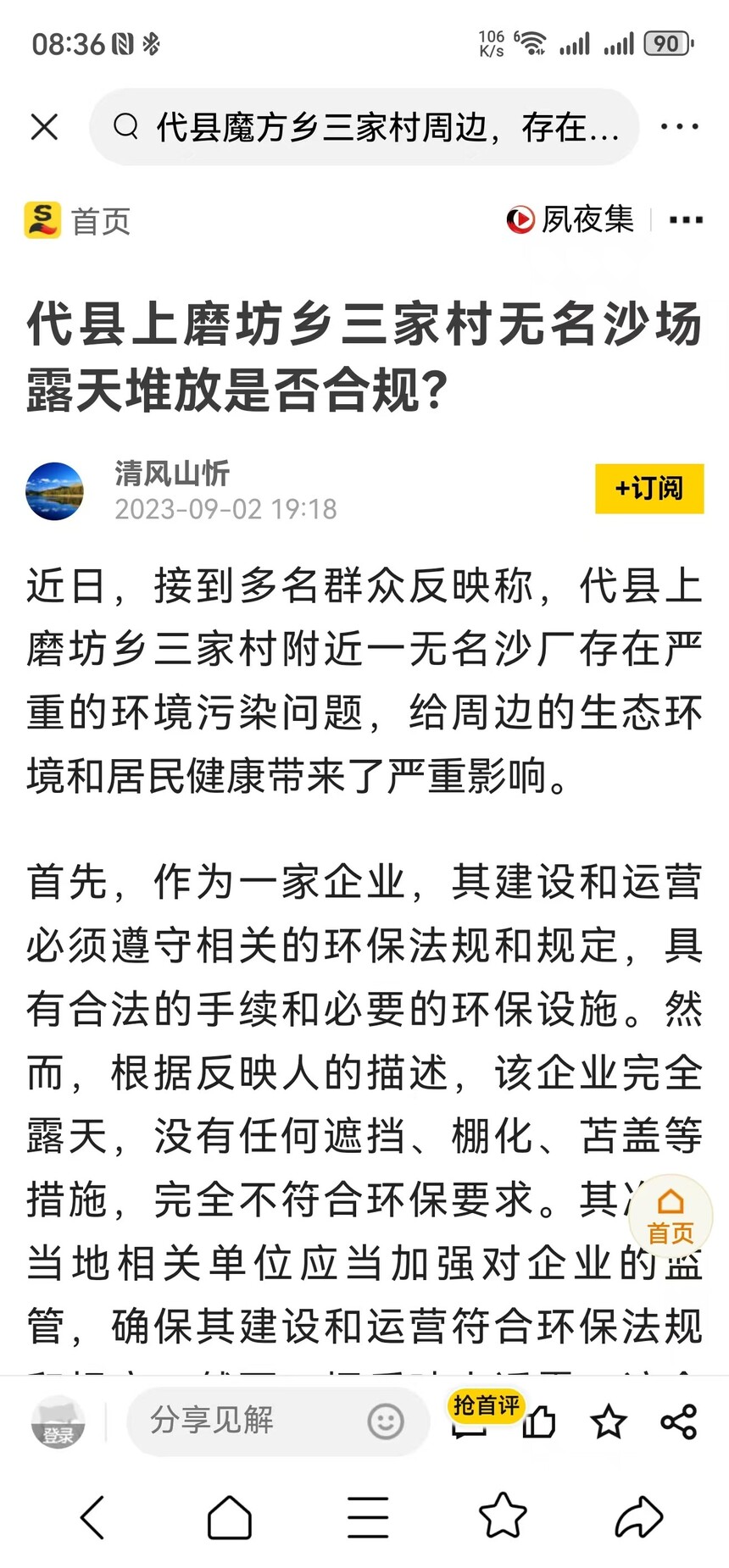Open the browser home page

[x=230, y=1516]
